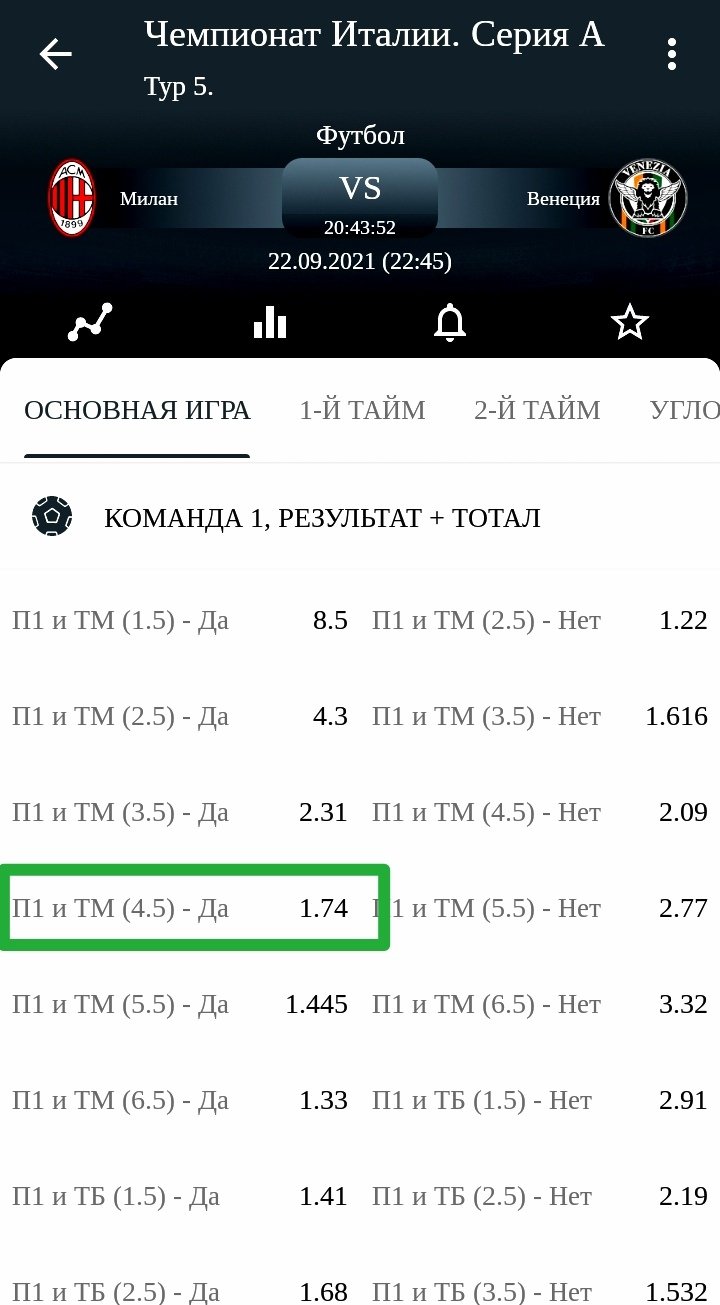Select bet П1 и ТМ (5.5) - Да
Screen dimensions: 720x1305
(x=180, y=1004)
